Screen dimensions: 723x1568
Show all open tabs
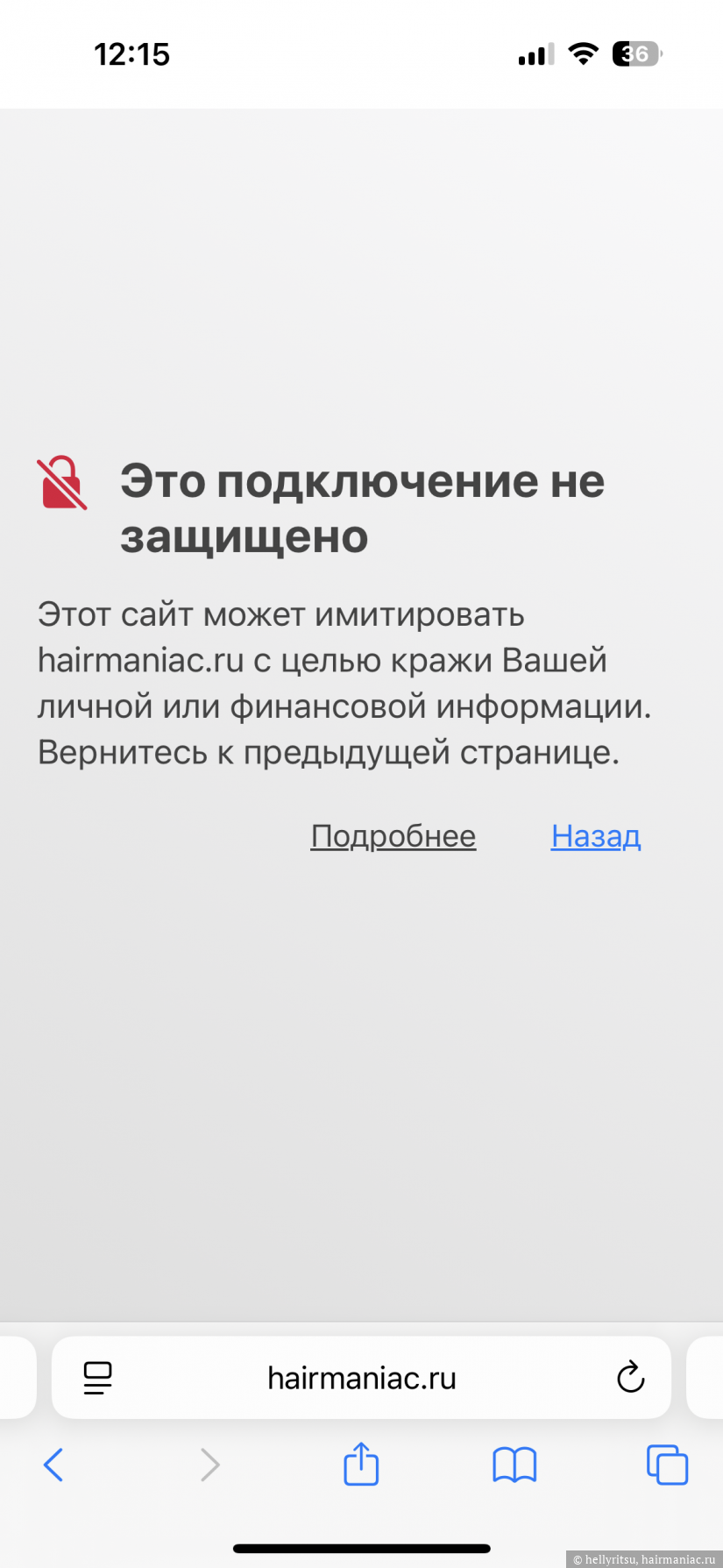667,1465
